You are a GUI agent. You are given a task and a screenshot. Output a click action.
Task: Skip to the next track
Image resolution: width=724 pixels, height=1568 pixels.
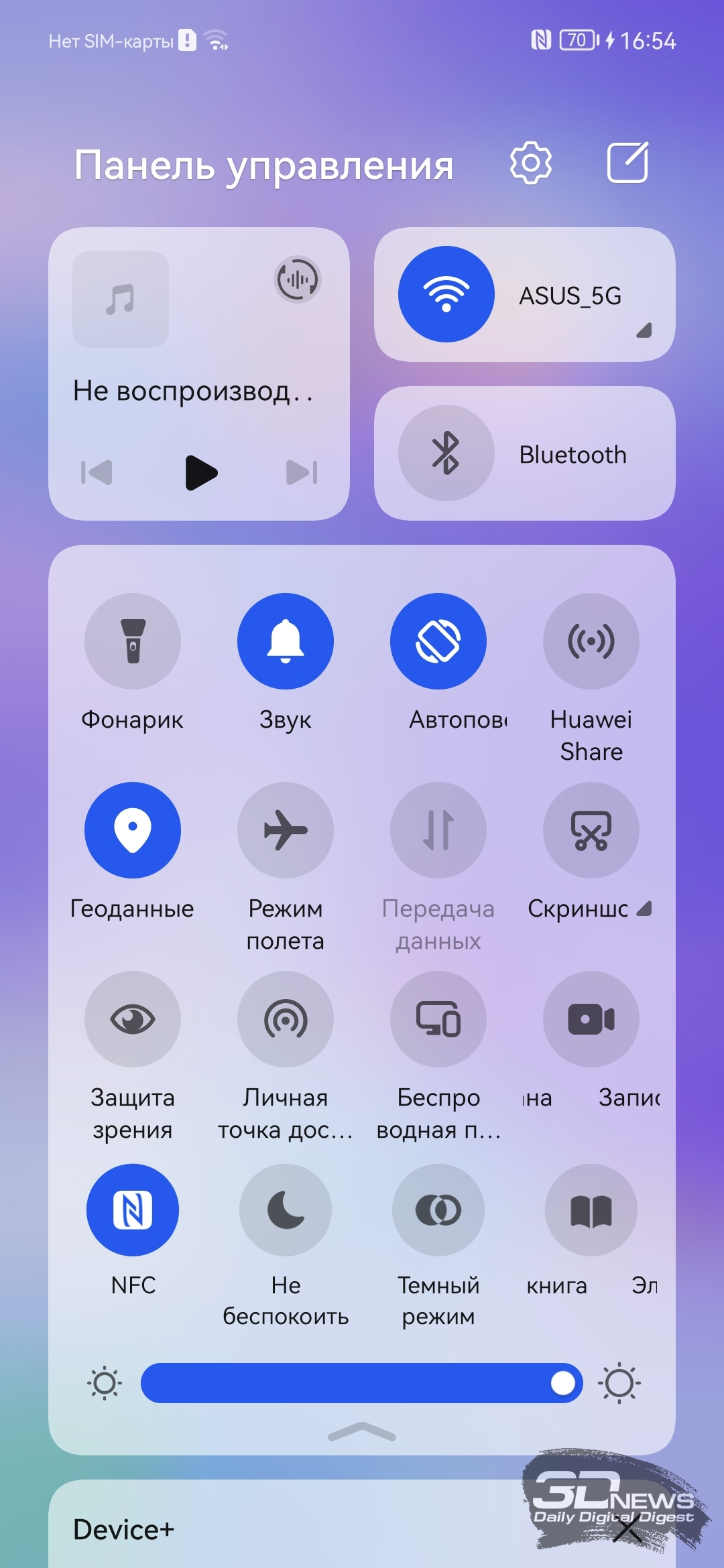click(x=302, y=472)
